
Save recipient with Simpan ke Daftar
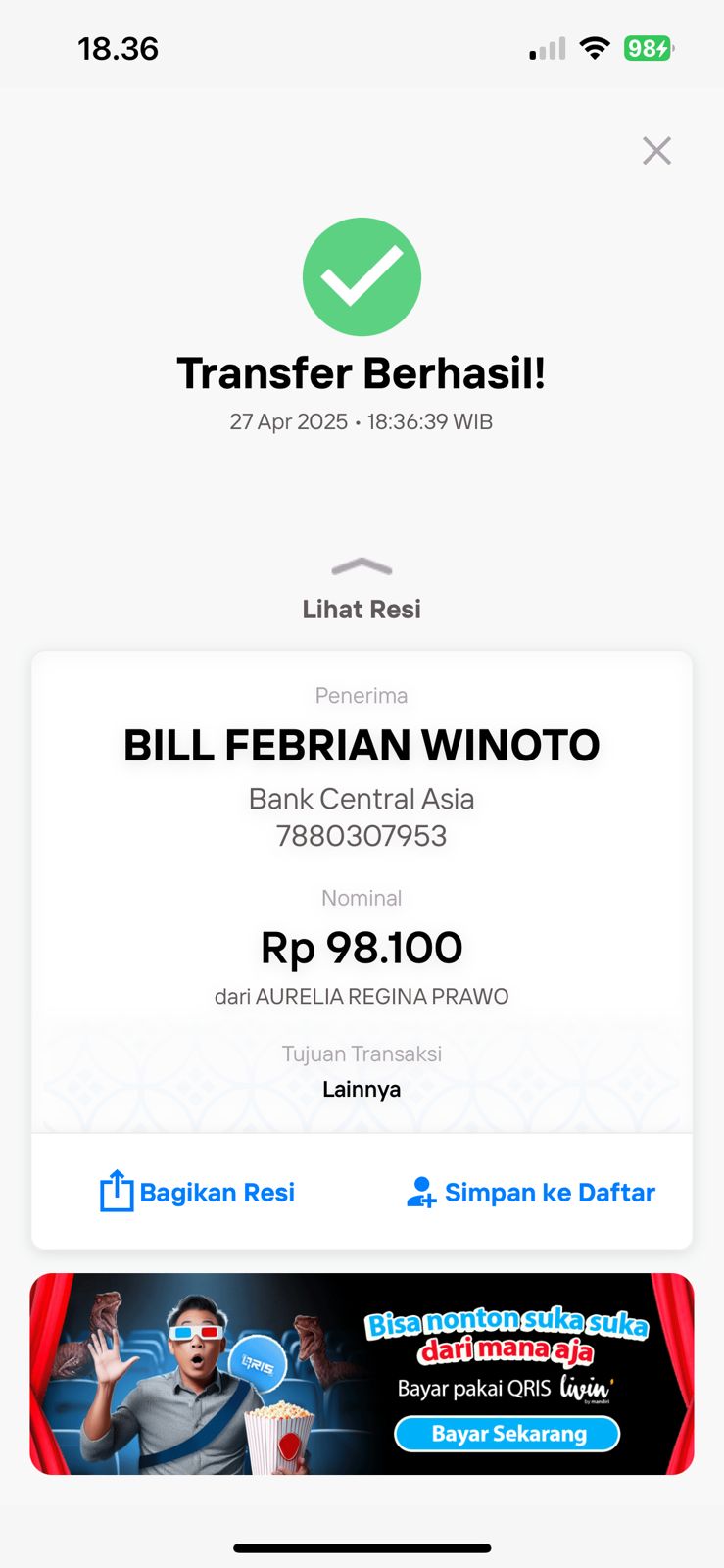(531, 1192)
